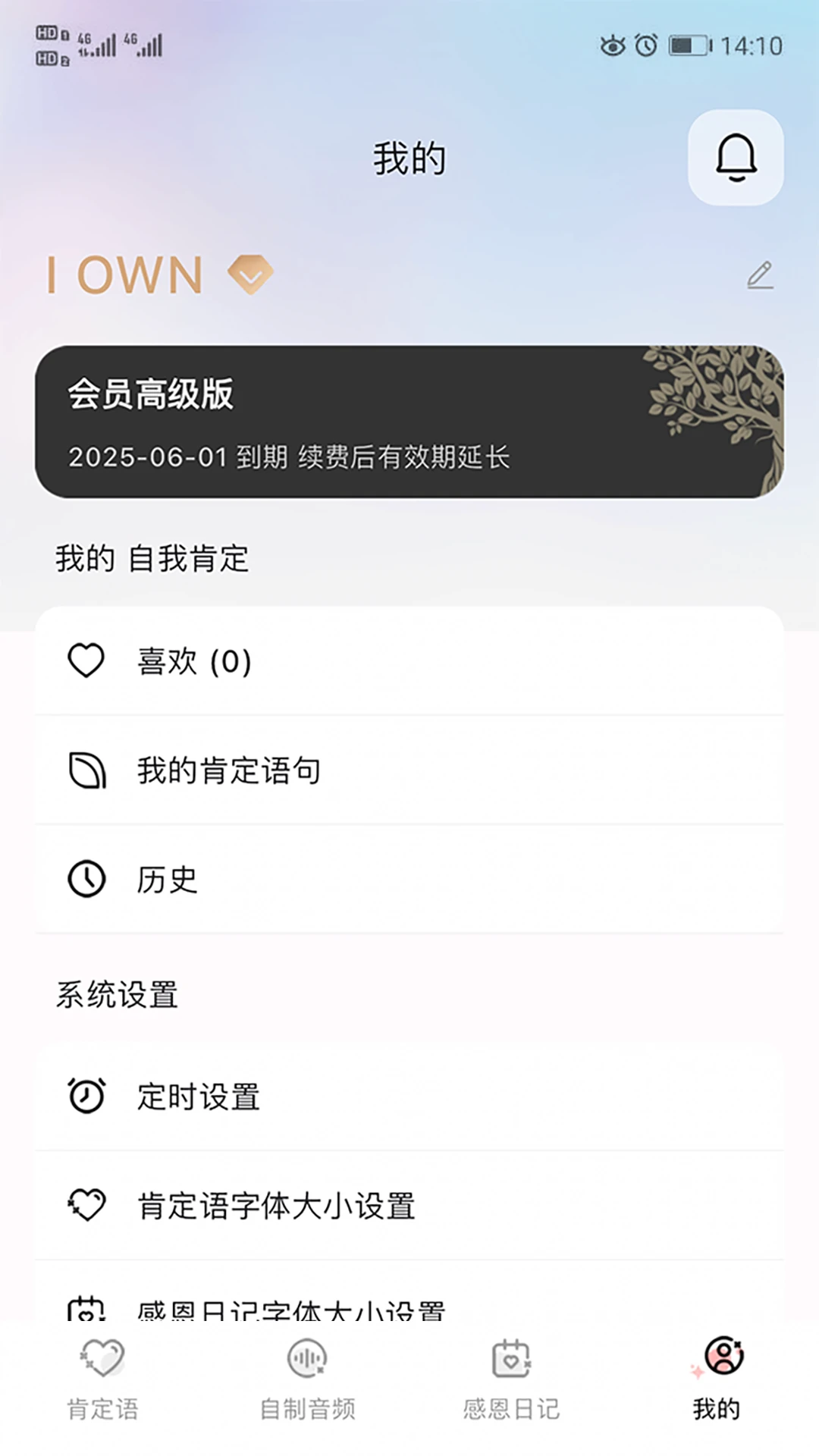This screenshot has width=819, height=1456.
Task: Open 喜欢 (0) favorites list
Action: (x=409, y=661)
